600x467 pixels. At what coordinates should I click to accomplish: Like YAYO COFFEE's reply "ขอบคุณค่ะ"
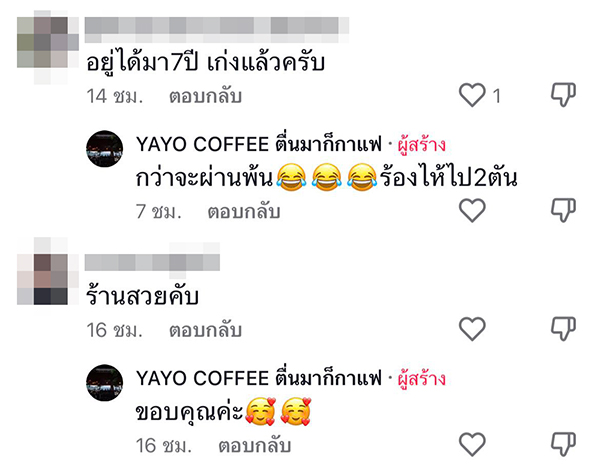point(471,443)
